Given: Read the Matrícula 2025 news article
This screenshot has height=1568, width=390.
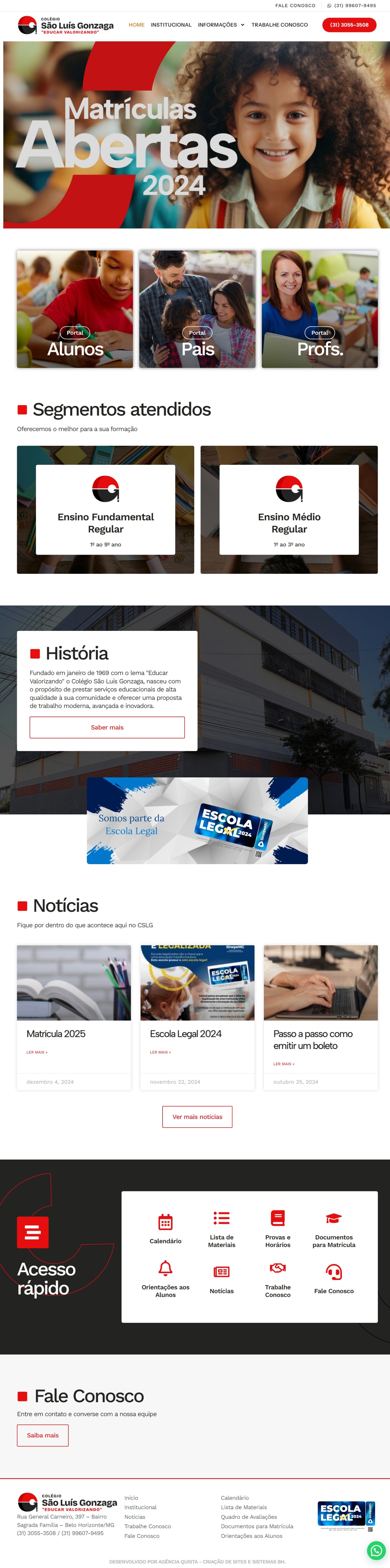Looking at the screenshot, I should point(56,1034).
